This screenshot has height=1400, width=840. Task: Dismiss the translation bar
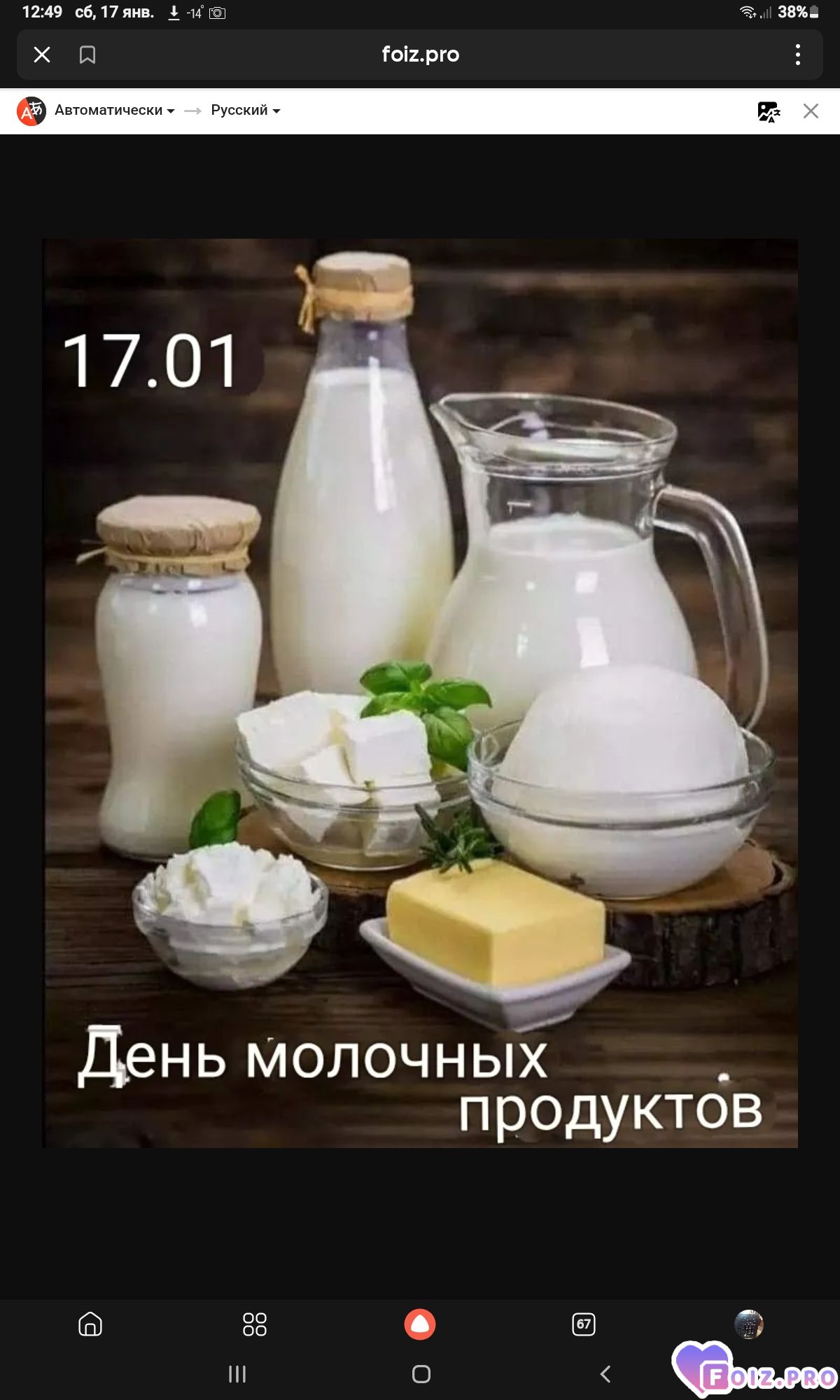[811, 111]
